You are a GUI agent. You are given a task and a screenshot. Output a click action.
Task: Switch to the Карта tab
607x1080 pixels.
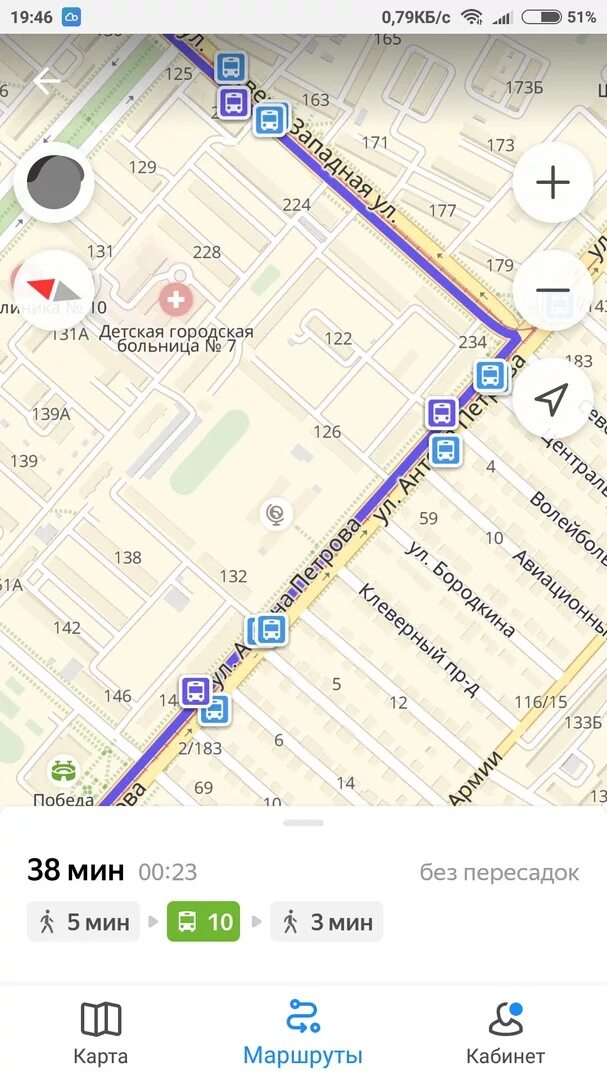[x=101, y=1033]
